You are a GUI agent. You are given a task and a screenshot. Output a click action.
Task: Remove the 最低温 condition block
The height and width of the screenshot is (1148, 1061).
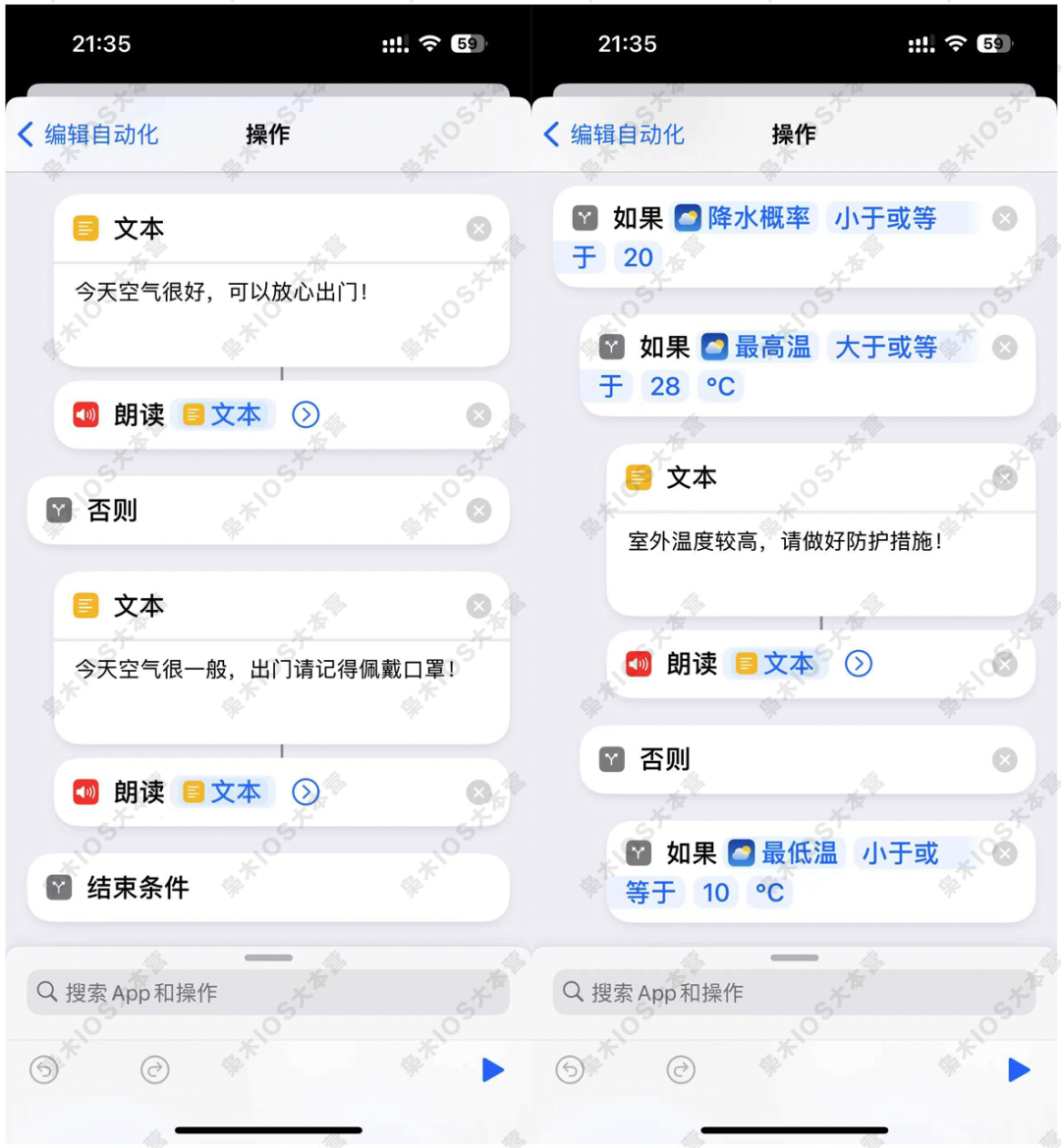(1005, 853)
